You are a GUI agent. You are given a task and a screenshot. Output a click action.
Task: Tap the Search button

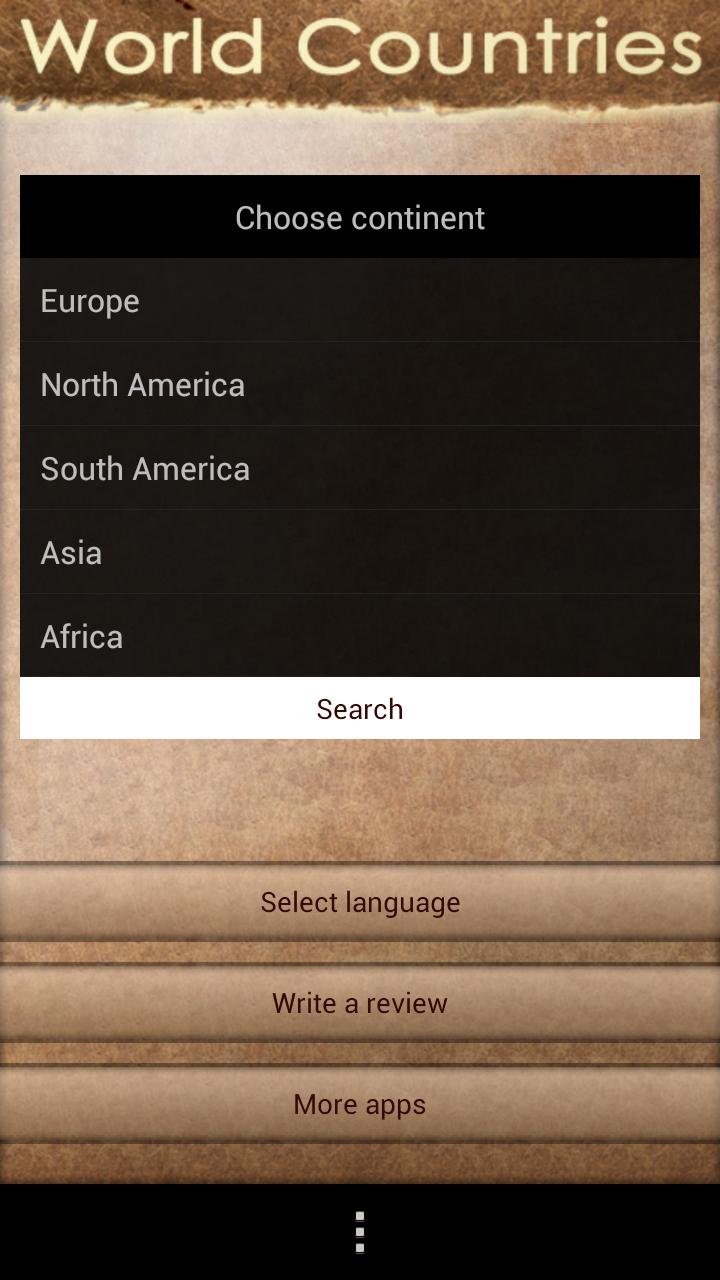[x=360, y=709]
